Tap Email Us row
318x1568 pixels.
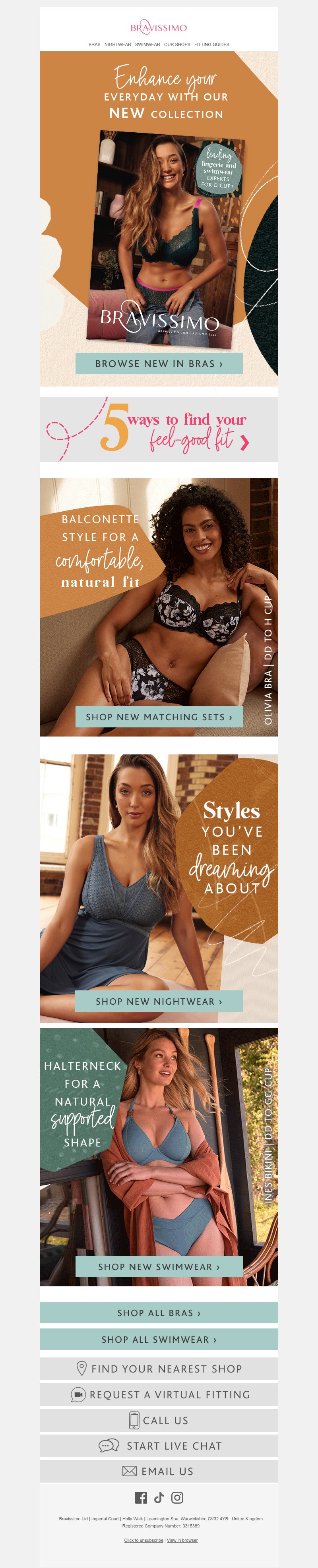pos(159,1471)
